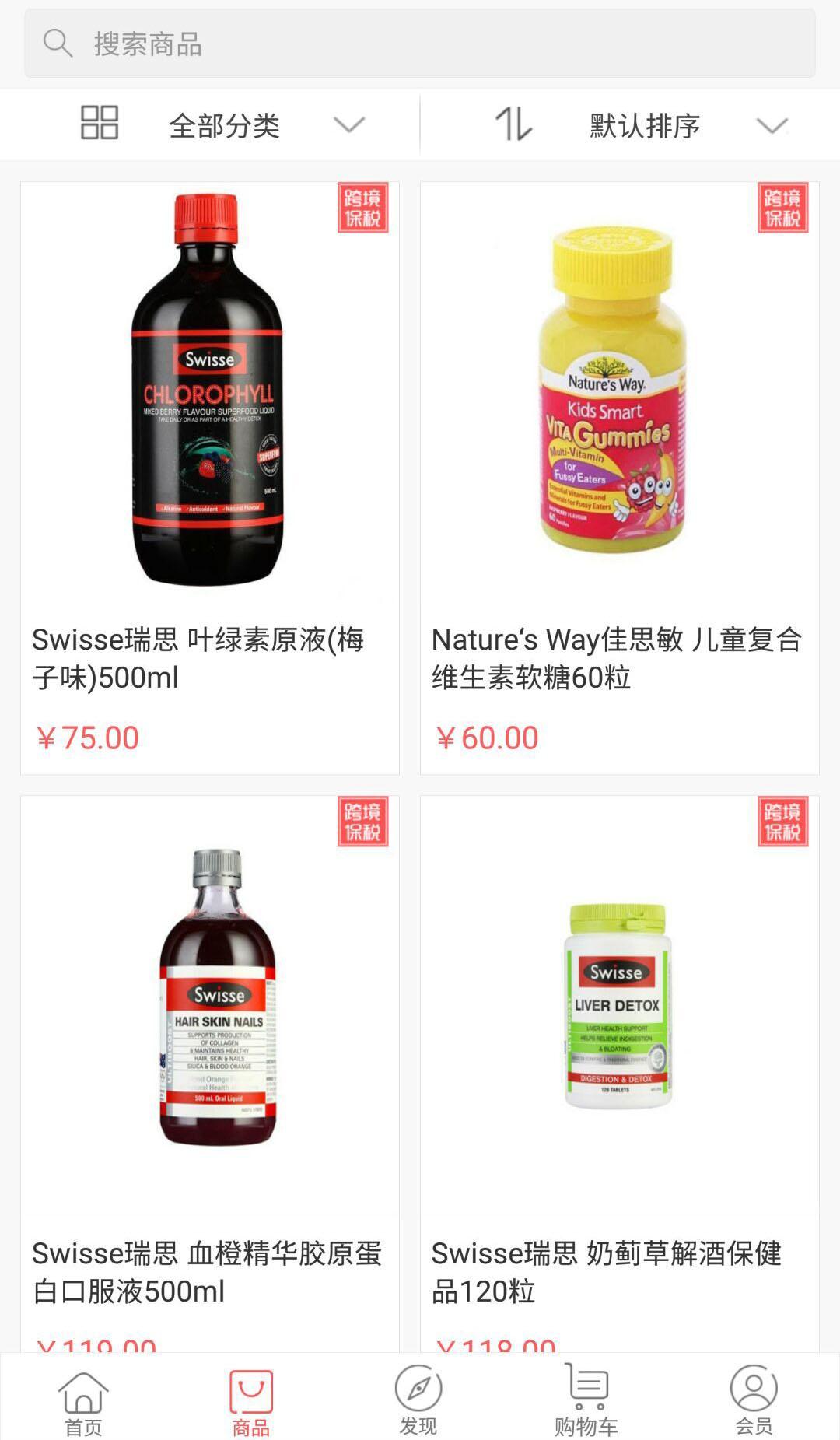Open the 默认排序 sorting dropdown
840x1440 pixels.
tap(644, 125)
